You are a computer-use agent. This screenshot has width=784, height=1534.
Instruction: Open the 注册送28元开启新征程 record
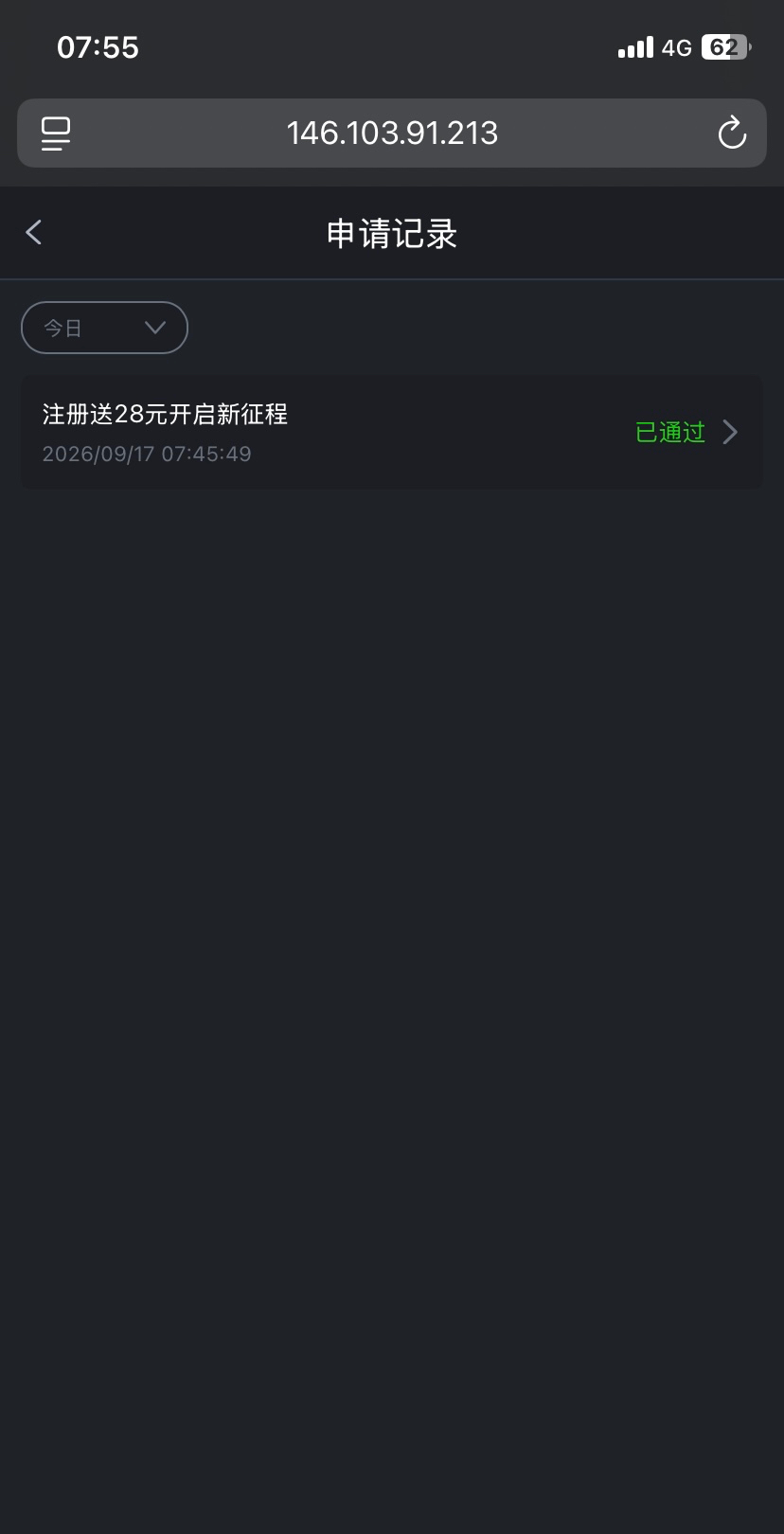tap(392, 433)
